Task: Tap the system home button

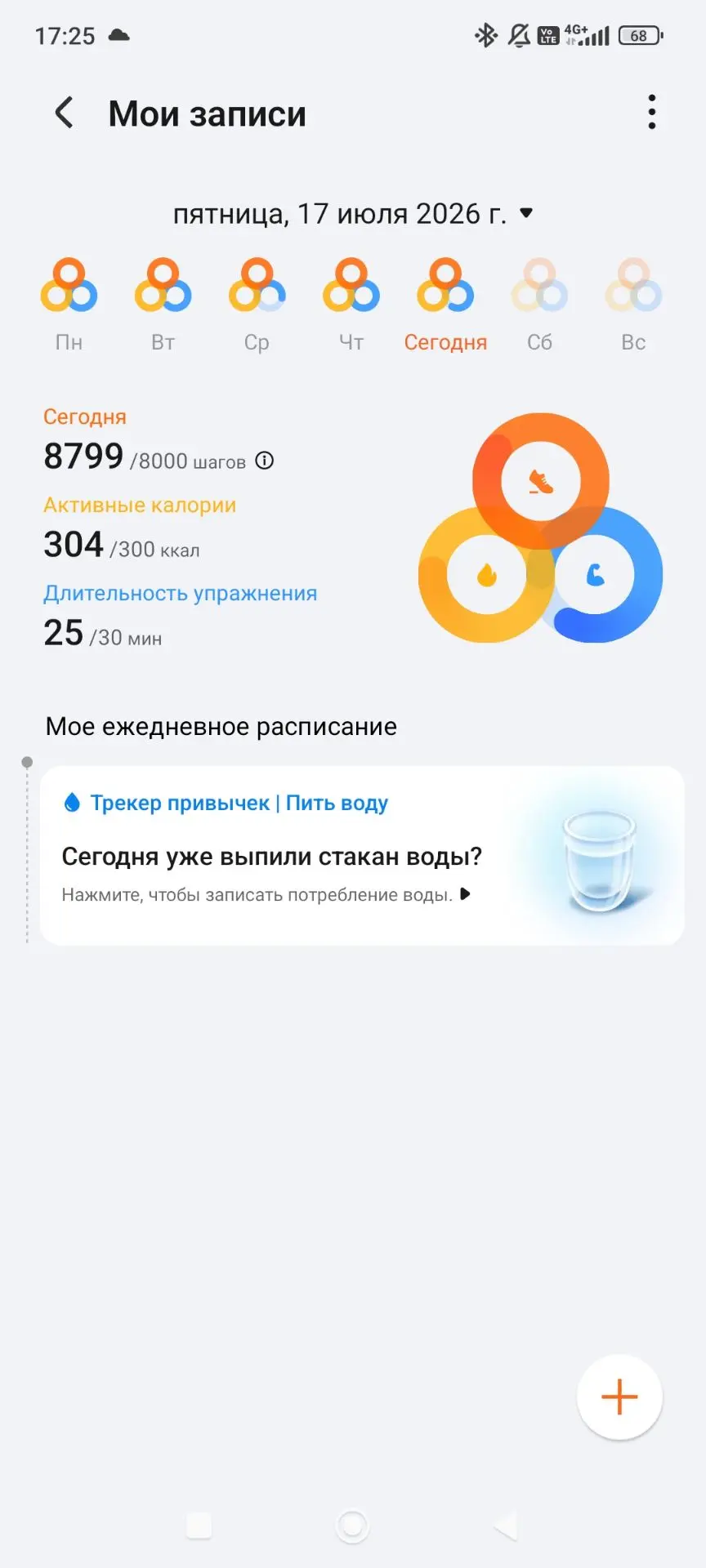Action: tap(353, 1525)
